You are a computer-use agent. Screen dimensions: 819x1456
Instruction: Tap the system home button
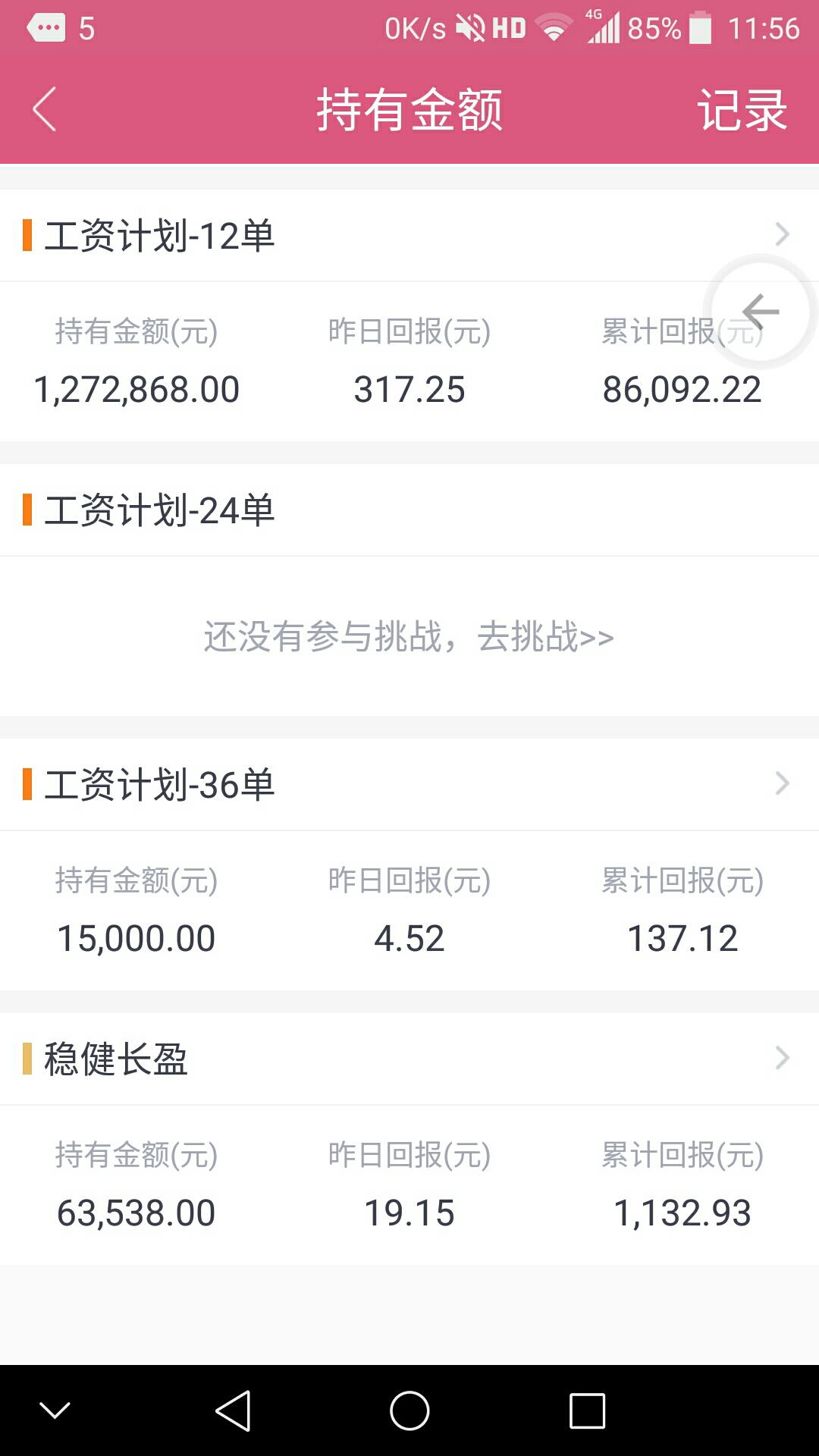(x=409, y=1411)
